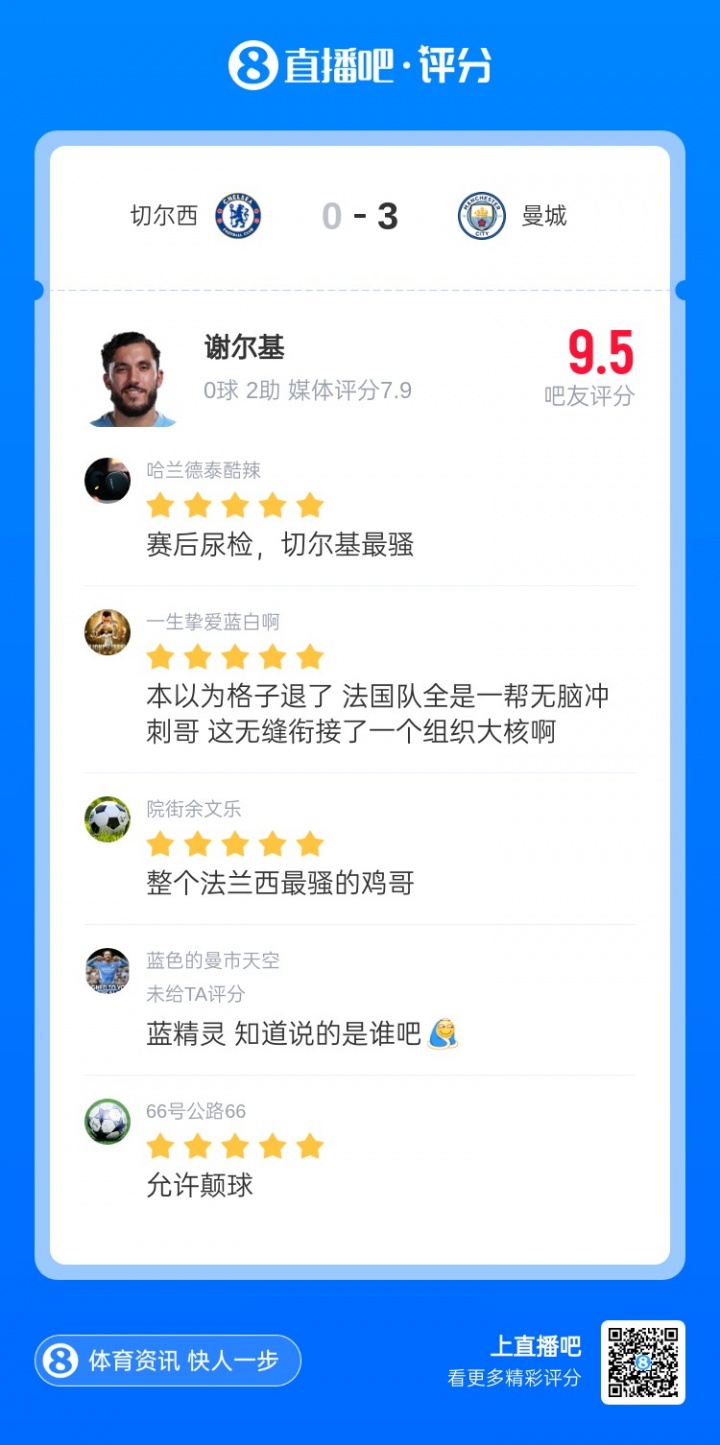The height and width of the screenshot is (1445, 720).
Task: Click the third star of 院街余文乐's rating
Action: (235, 844)
